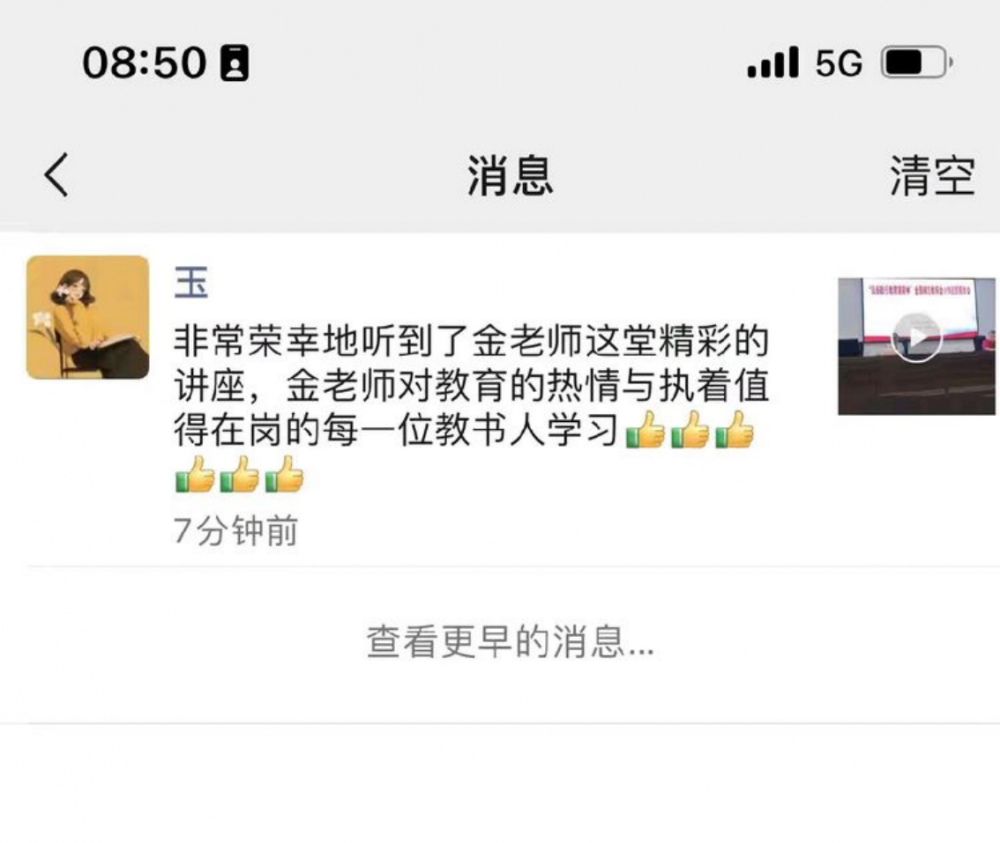Tap 查看更早的消息 to load earlier messages
This screenshot has height=843, width=1000.
tap(510, 642)
